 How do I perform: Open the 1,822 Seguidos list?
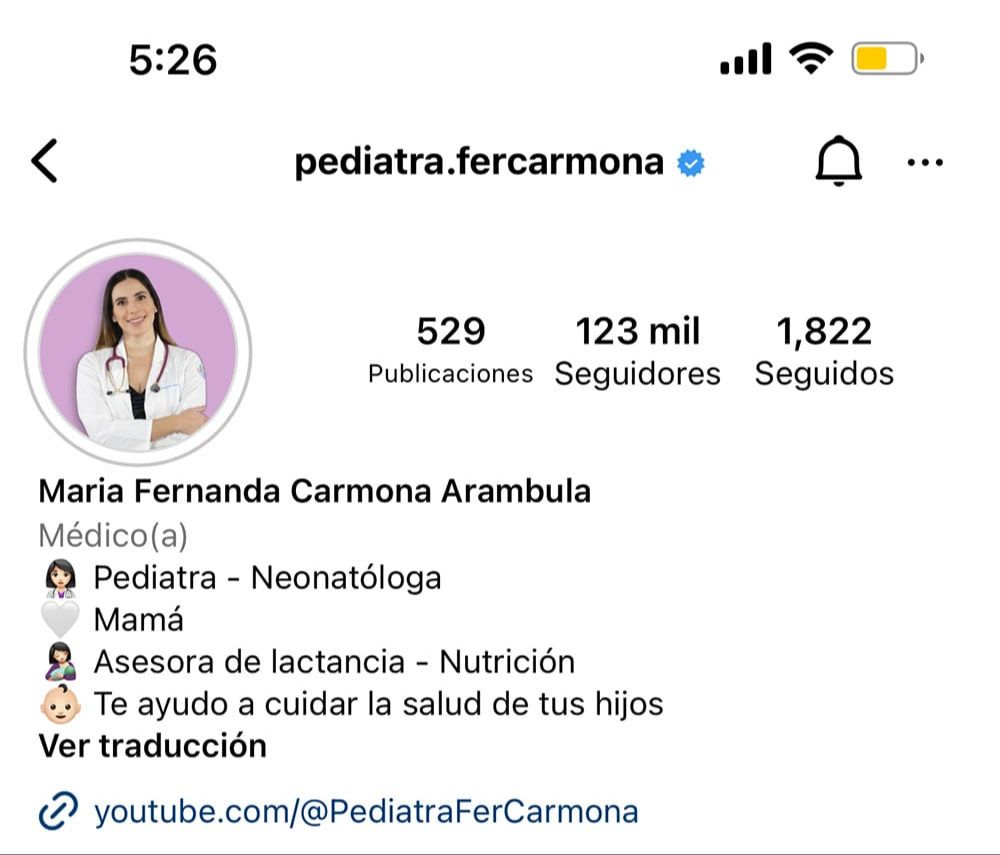coord(824,351)
